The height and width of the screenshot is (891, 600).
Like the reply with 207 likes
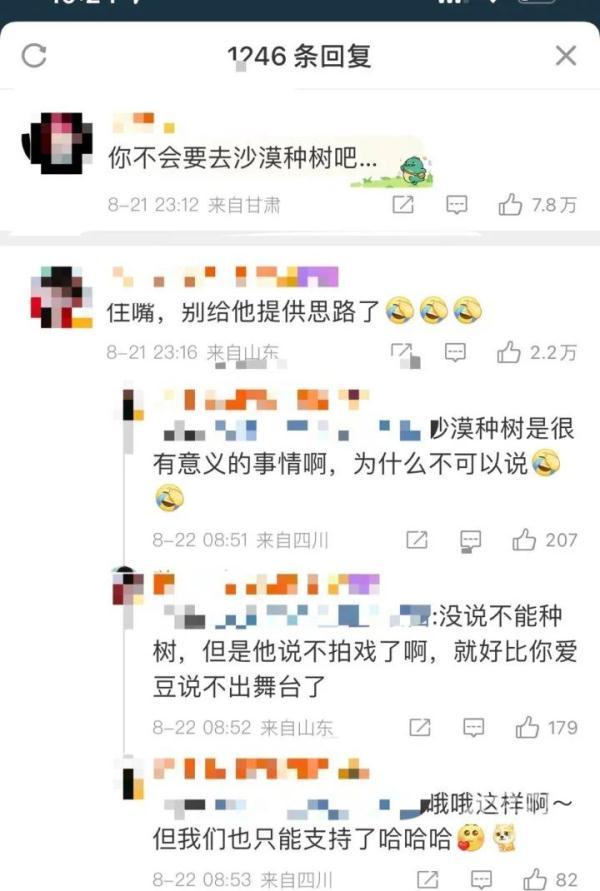click(x=525, y=540)
